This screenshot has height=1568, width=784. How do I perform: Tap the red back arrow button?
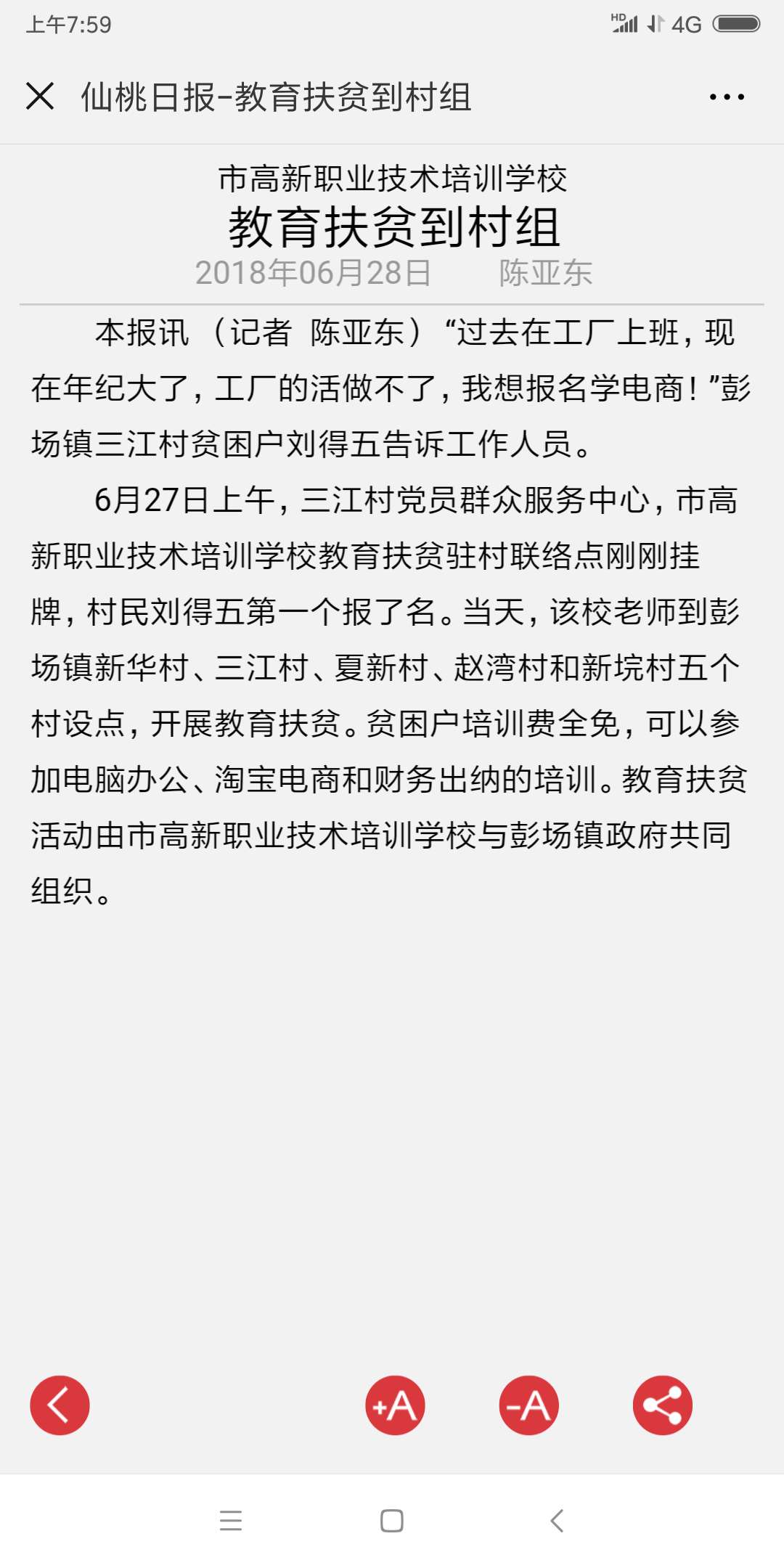click(60, 1405)
